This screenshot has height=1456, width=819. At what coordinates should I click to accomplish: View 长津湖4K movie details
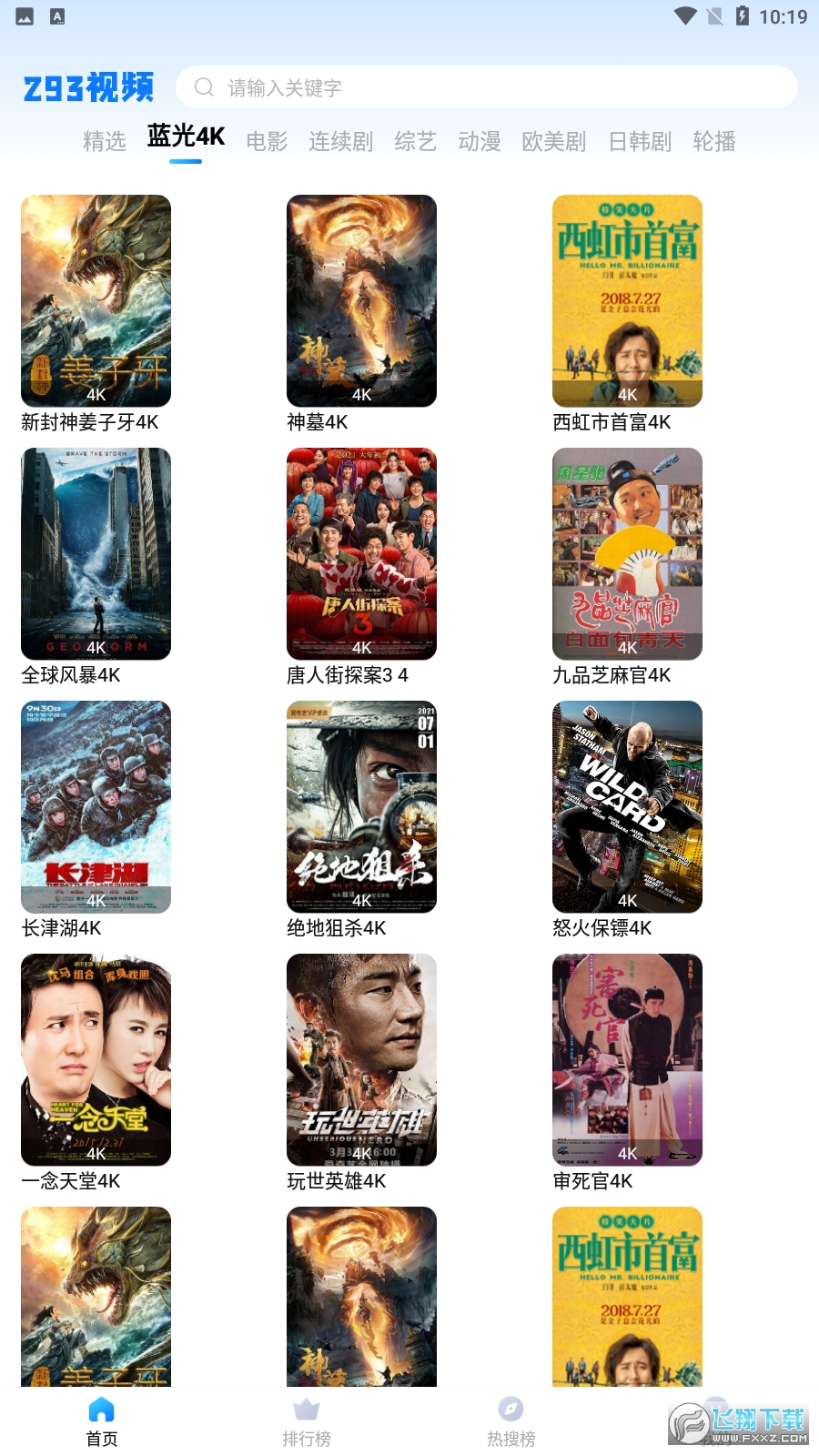(x=96, y=806)
